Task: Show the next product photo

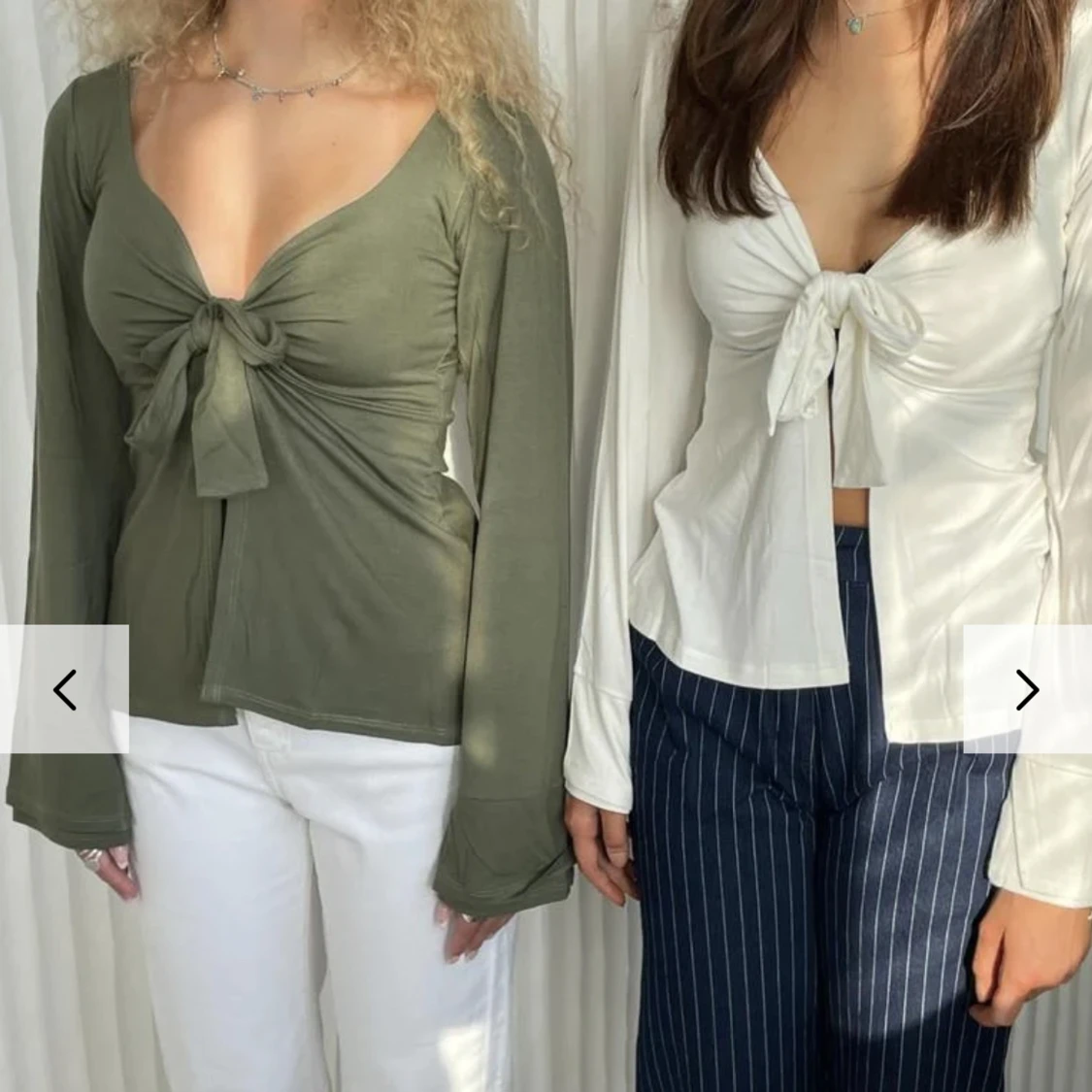Action: click(x=1027, y=689)
